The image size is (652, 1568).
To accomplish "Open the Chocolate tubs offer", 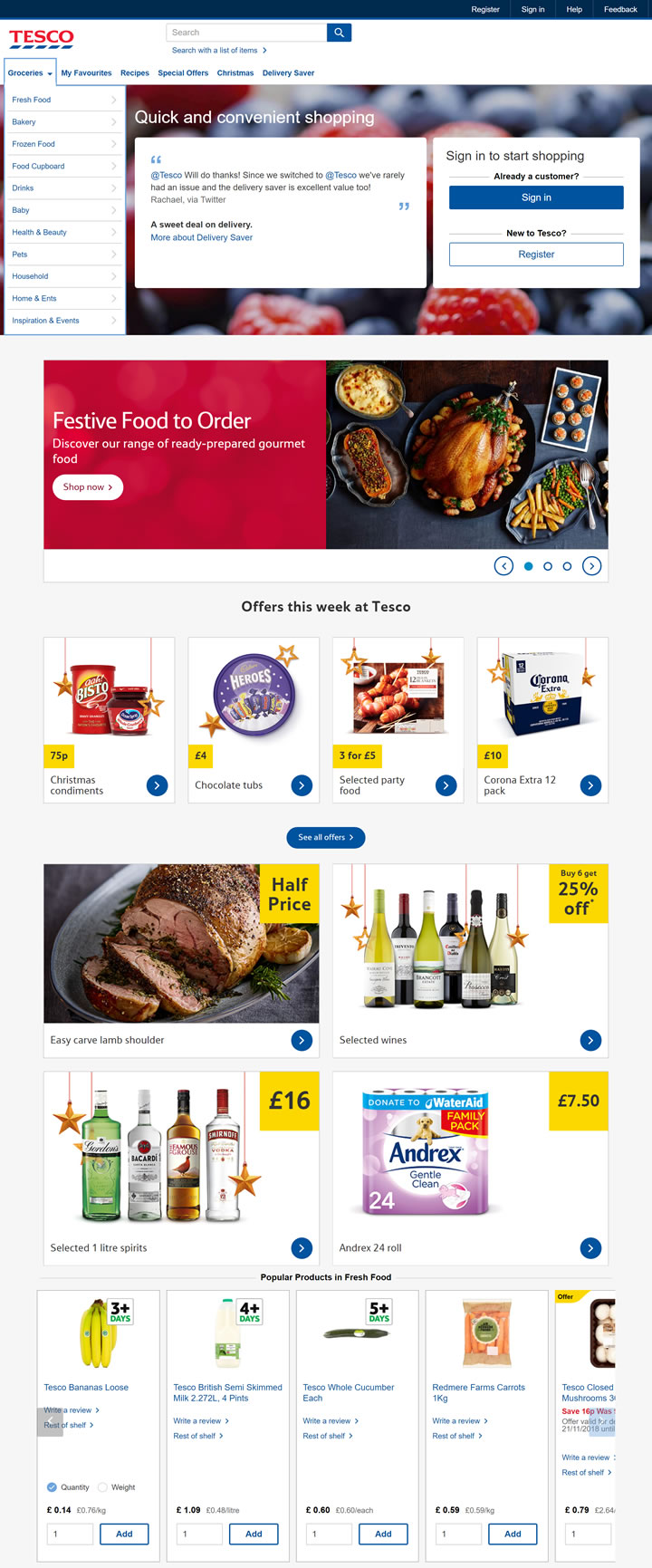I will coord(302,785).
